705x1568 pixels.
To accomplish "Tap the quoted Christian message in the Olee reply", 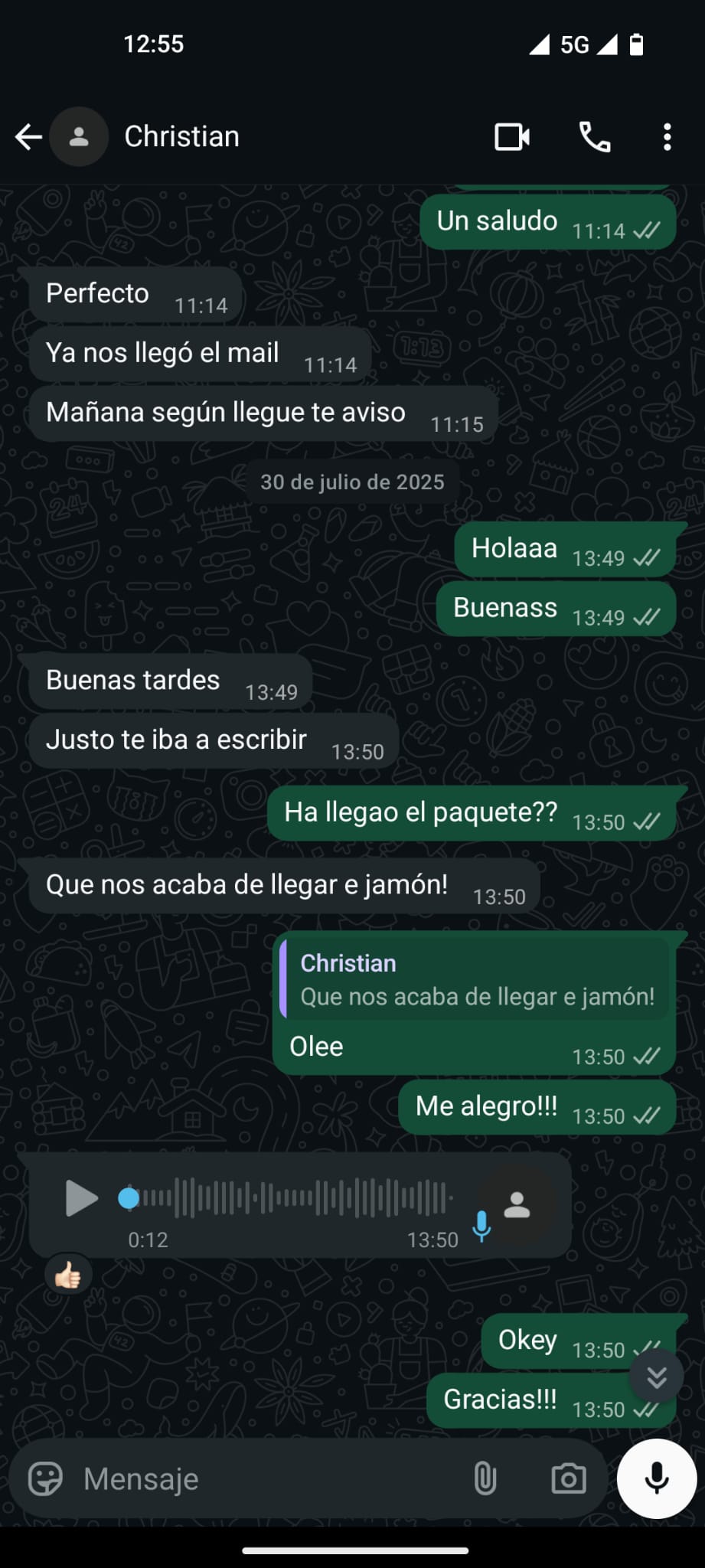I will pyautogui.click(x=475, y=980).
